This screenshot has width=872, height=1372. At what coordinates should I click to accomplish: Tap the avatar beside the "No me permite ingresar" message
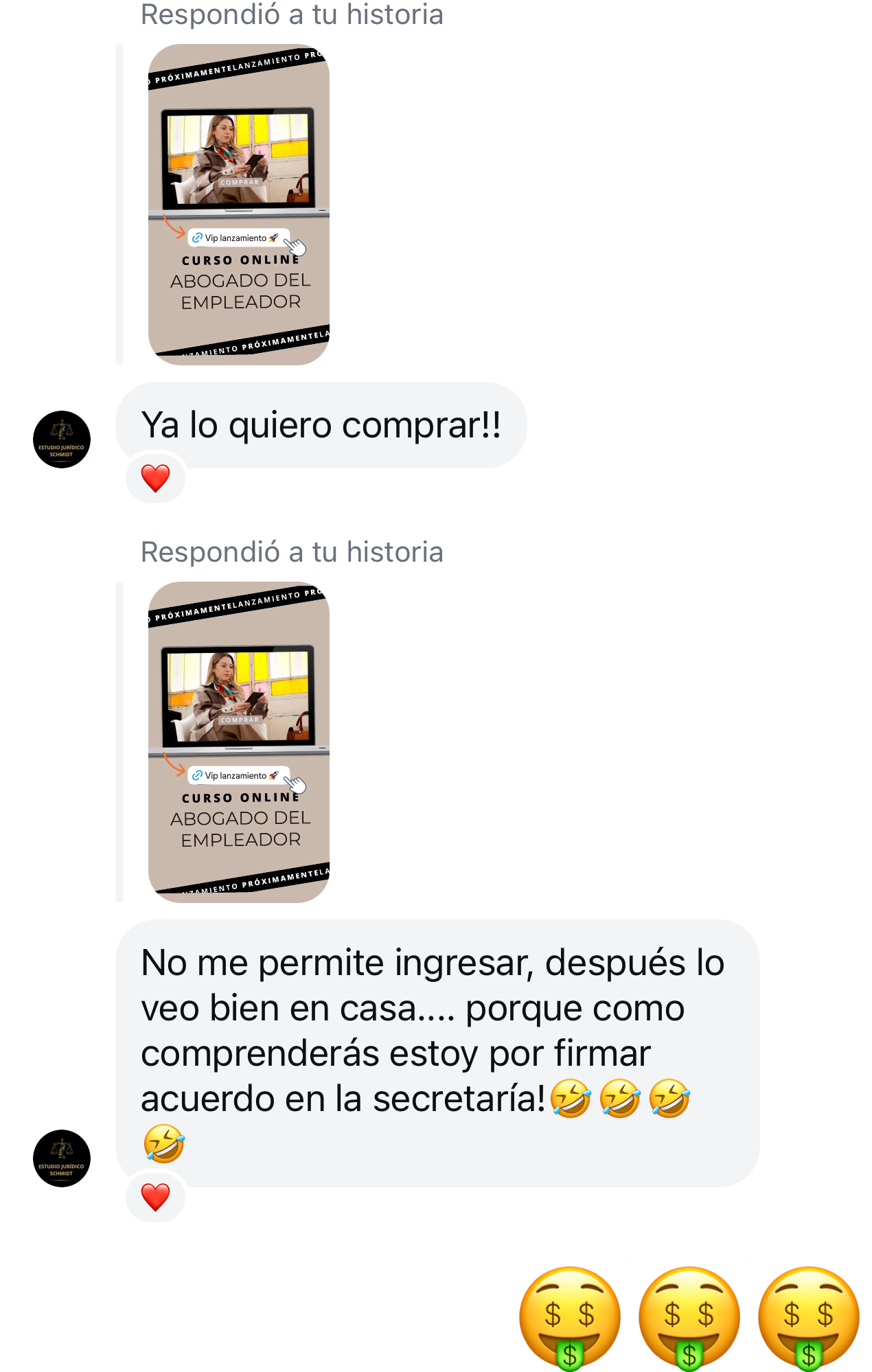[62, 1158]
